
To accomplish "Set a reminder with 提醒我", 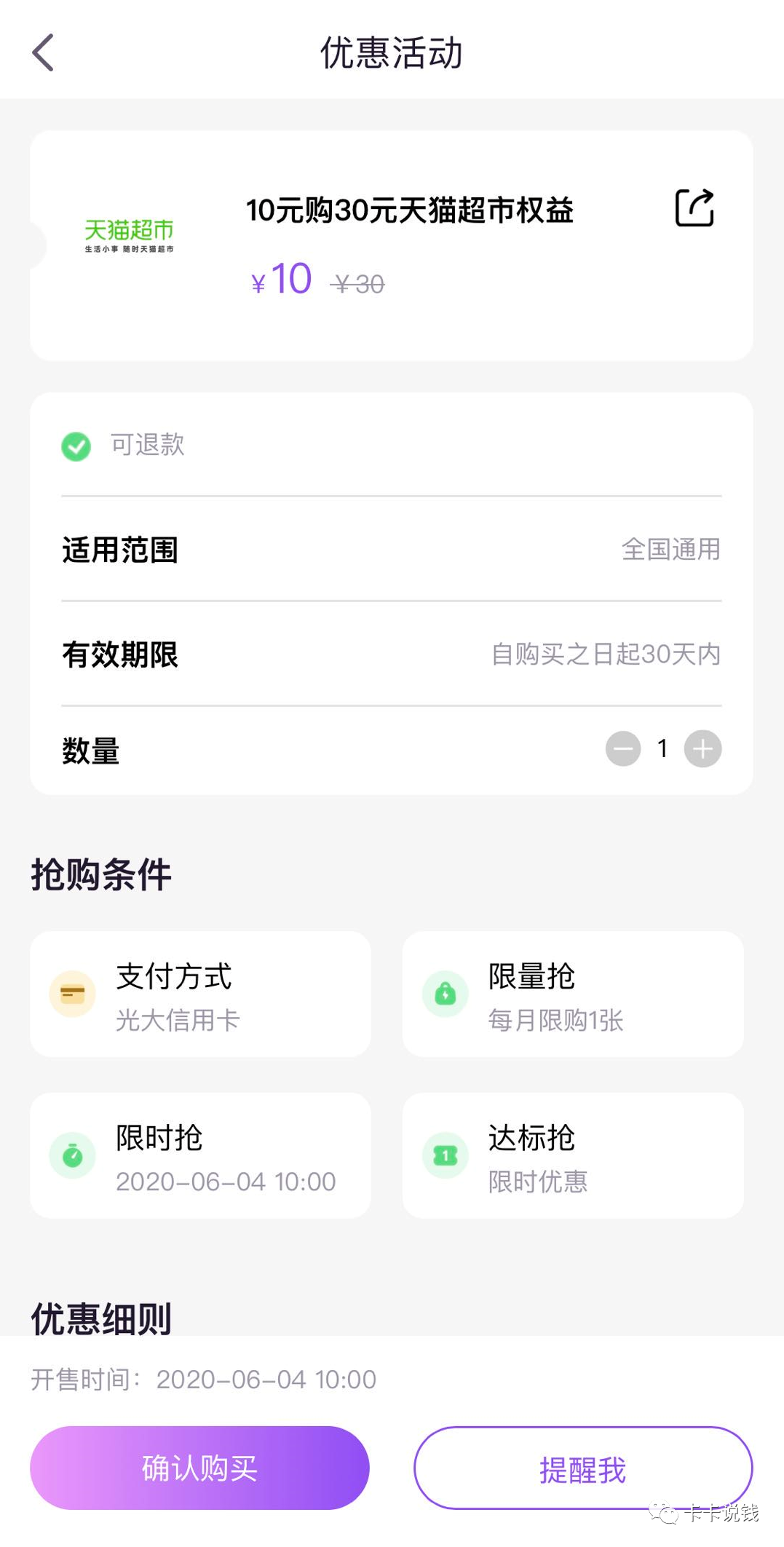I will pyautogui.click(x=583, y=1468).
